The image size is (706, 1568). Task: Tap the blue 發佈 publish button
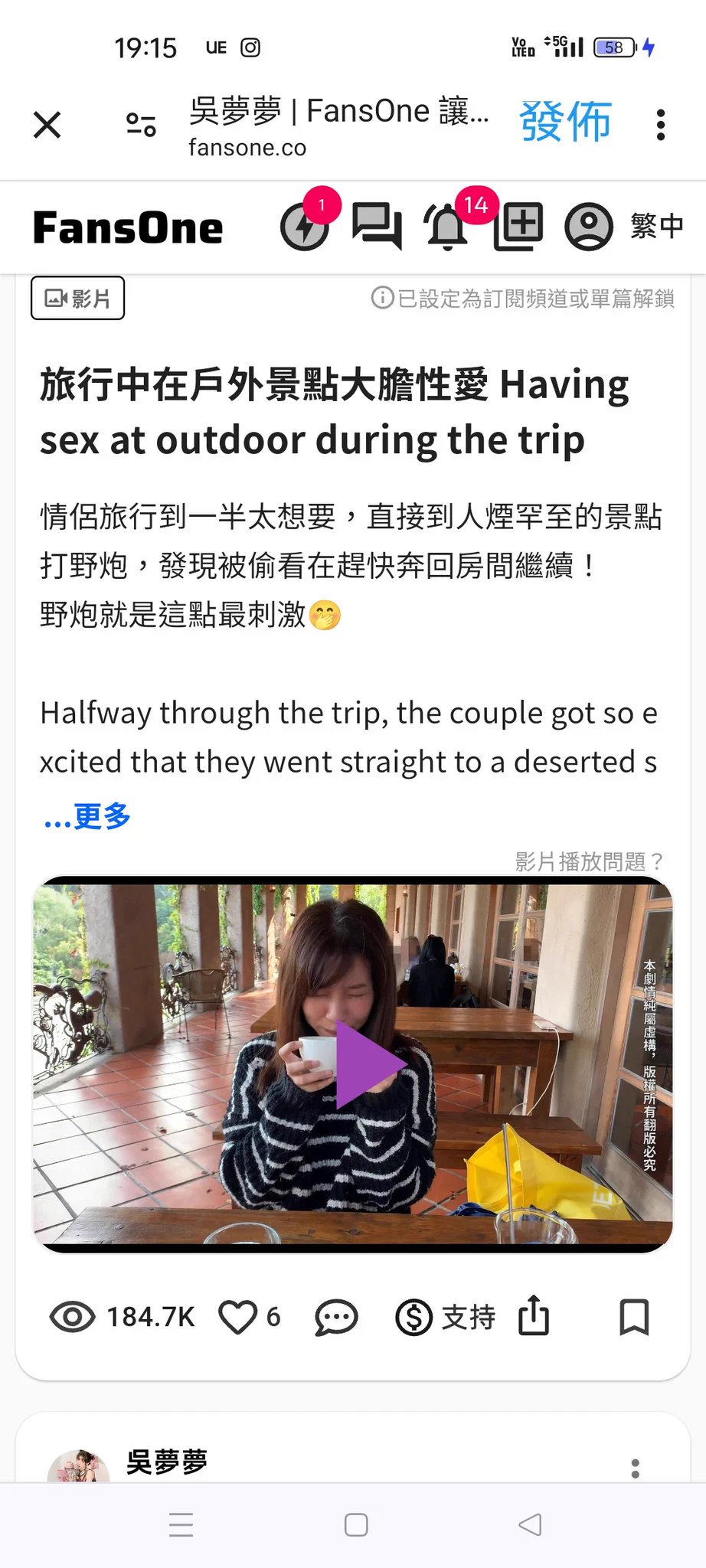click(565, 122)
